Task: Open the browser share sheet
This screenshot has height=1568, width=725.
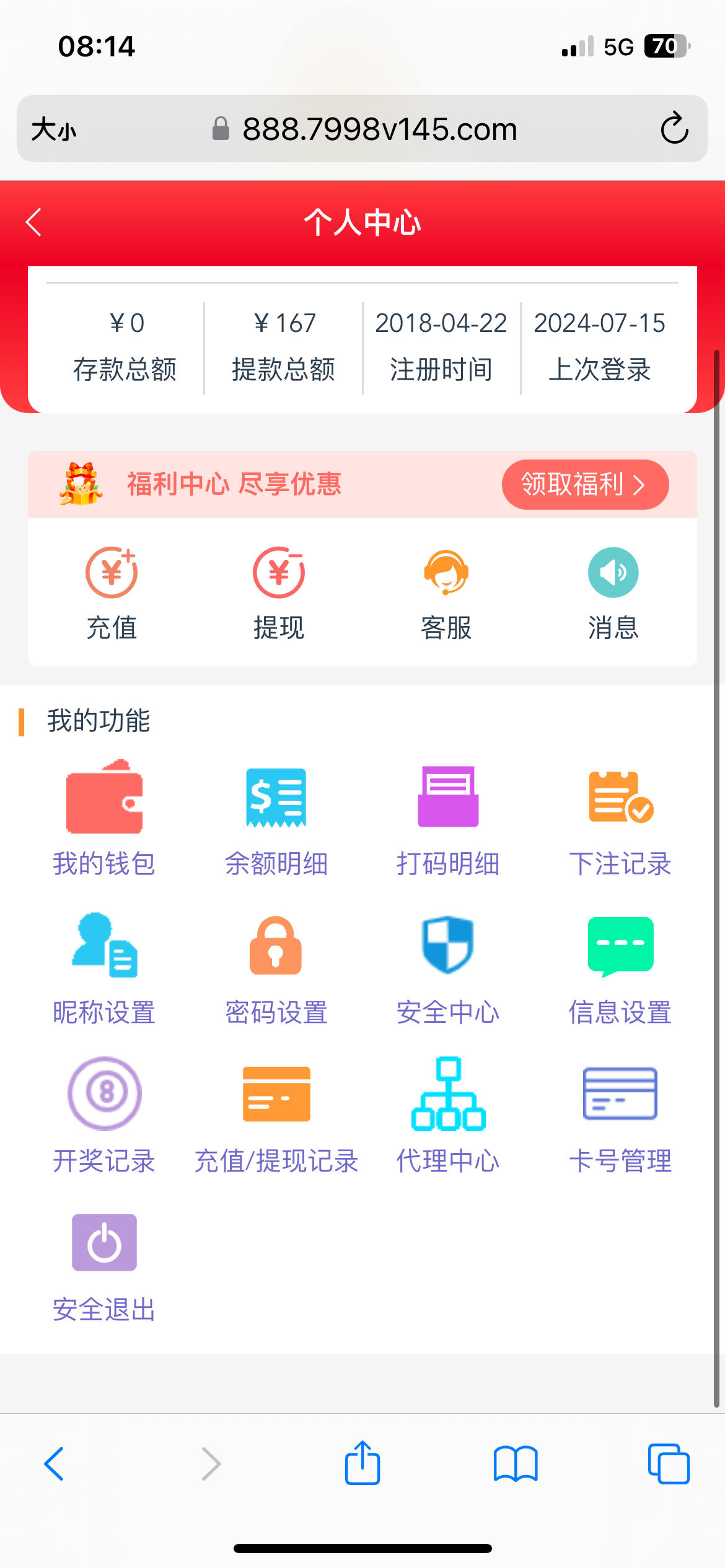Action: point(362,1464)
